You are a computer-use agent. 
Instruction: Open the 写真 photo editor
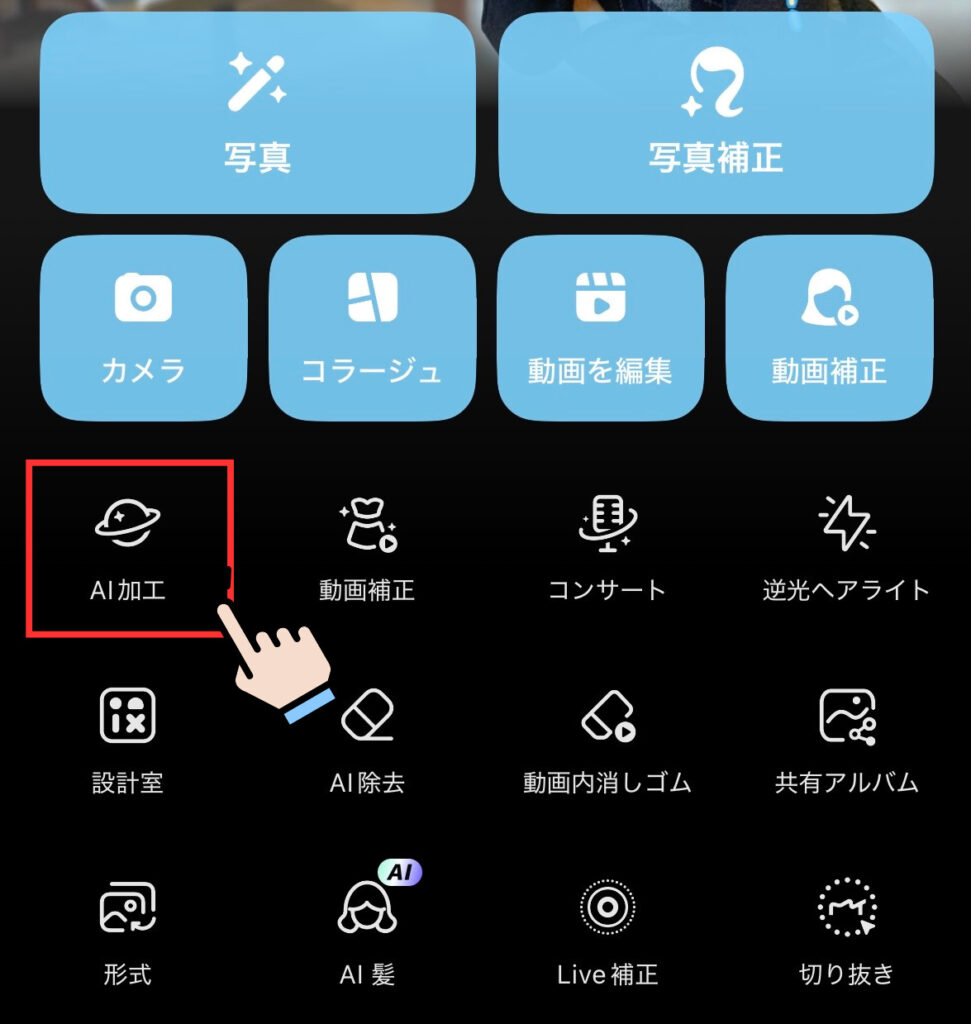(257, 112)
